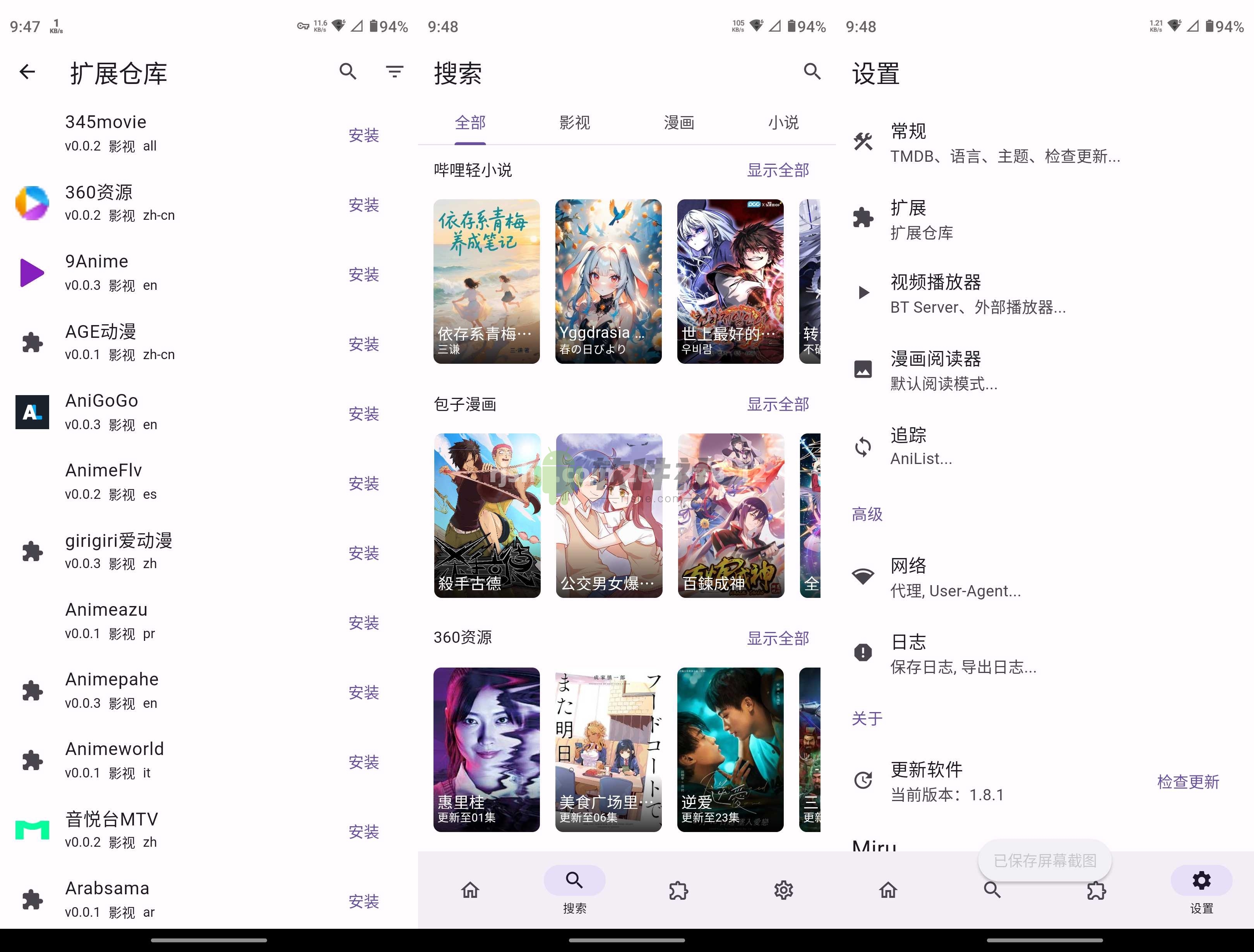The image size is (1254, 952).
Task: Open 追踪 AniList settings
Action: coord(921,446)
